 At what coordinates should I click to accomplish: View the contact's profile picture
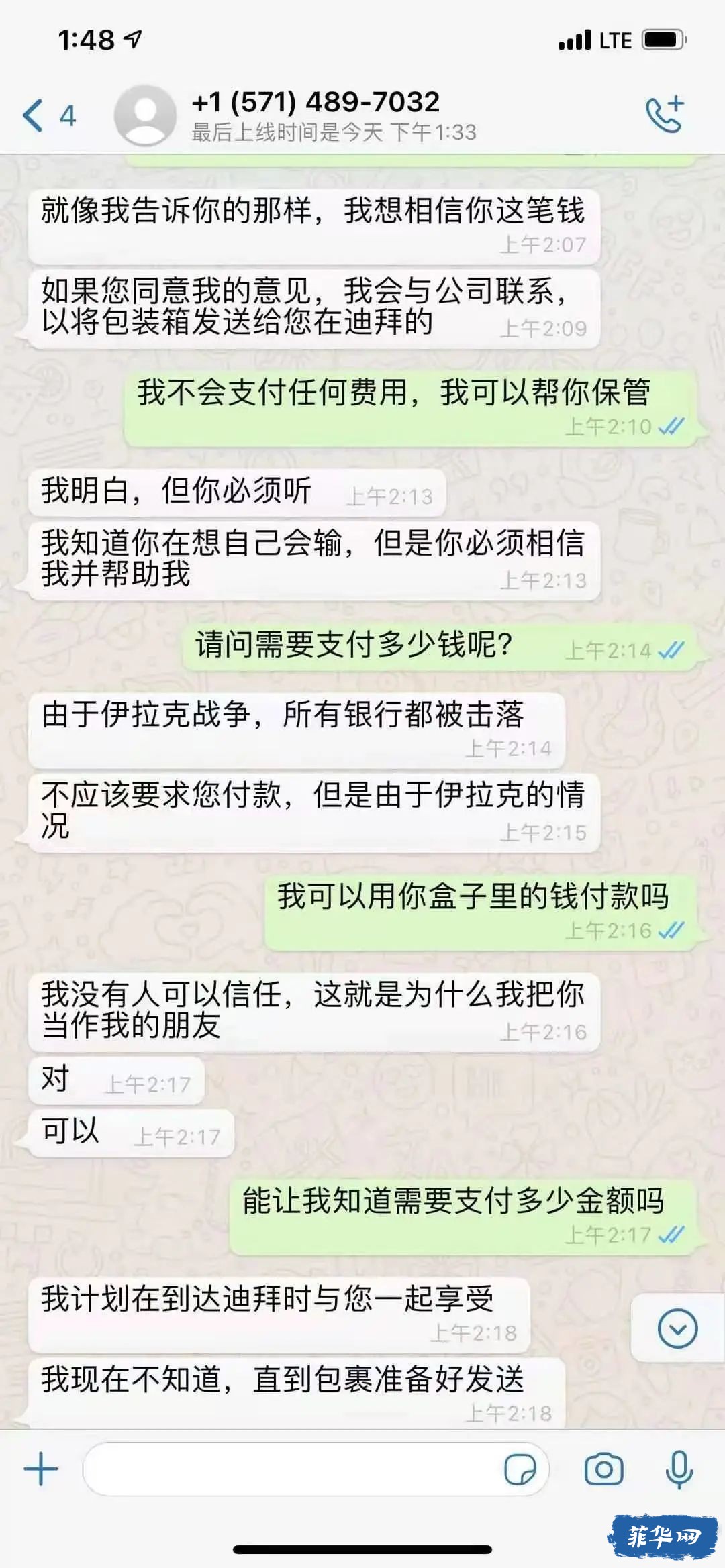pyautogui.click(x=145, y=115)
